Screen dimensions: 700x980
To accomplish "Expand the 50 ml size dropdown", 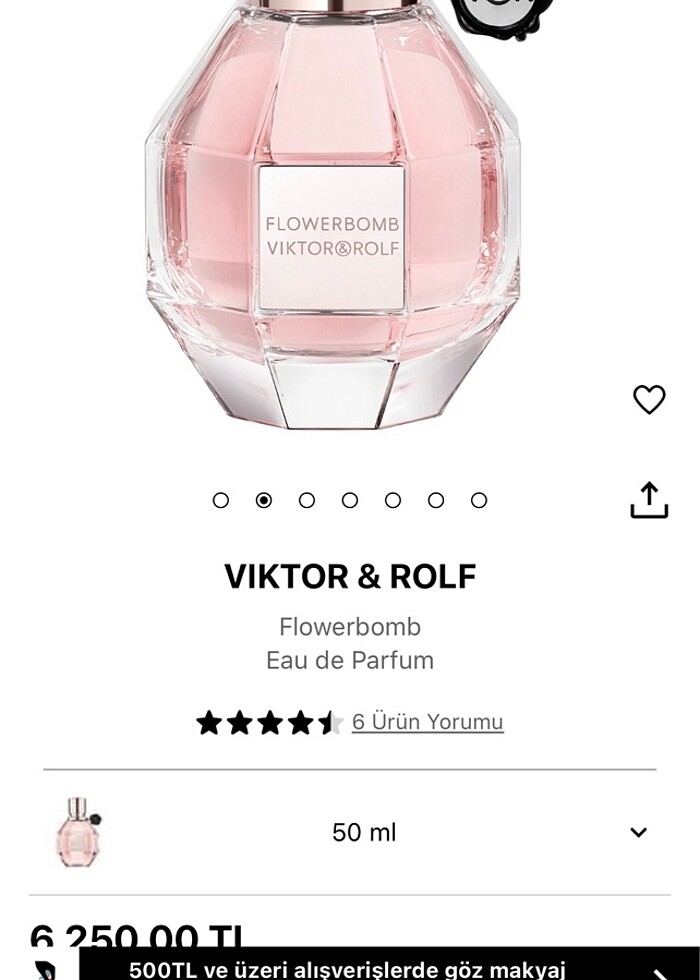I will pyautogui.click(x=638, y=832).
